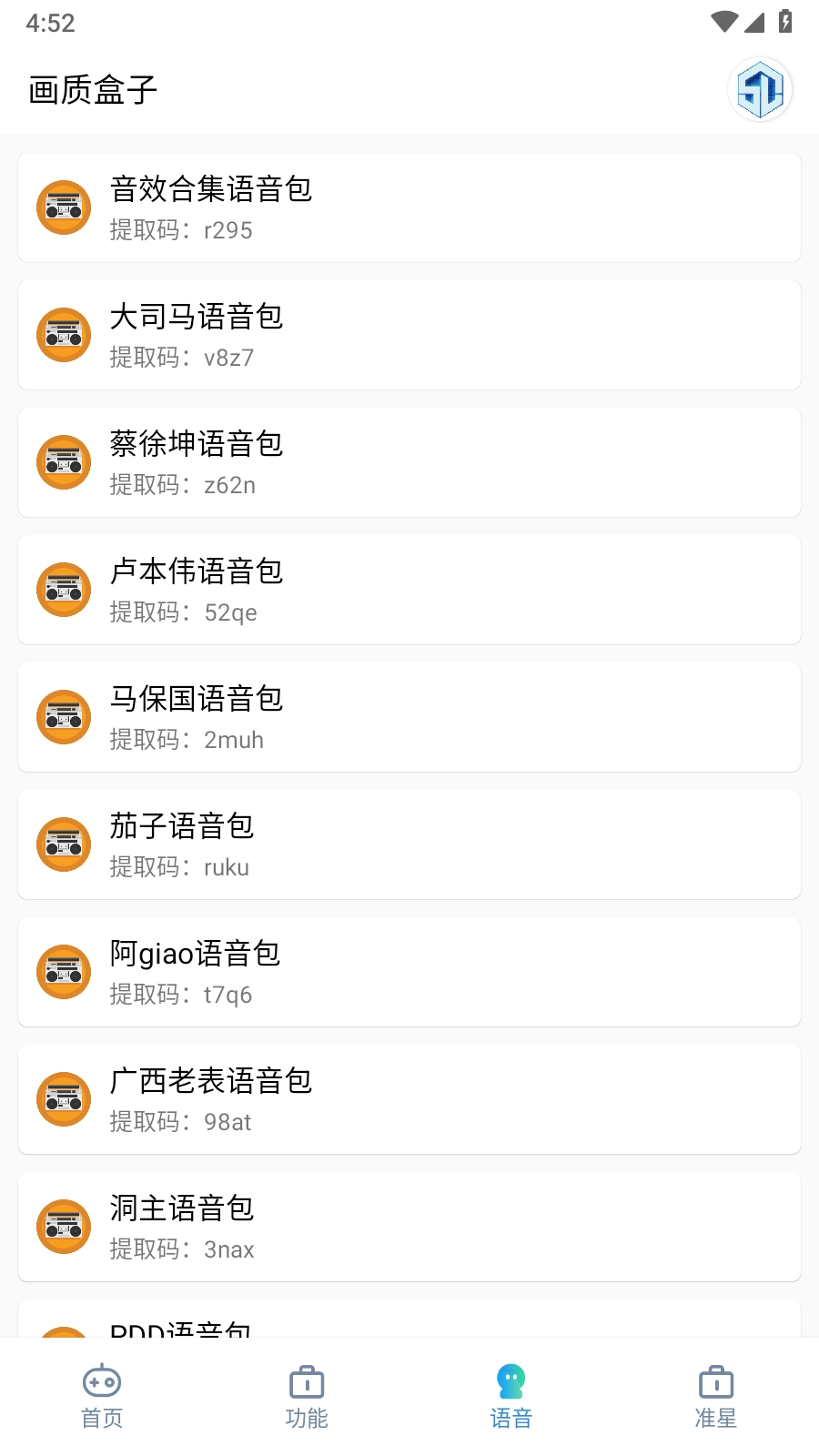Screen dimensions: 819x1456
Task: Tap the radio icon beside 洞主语音包
Action: [x=63, y=1227]
